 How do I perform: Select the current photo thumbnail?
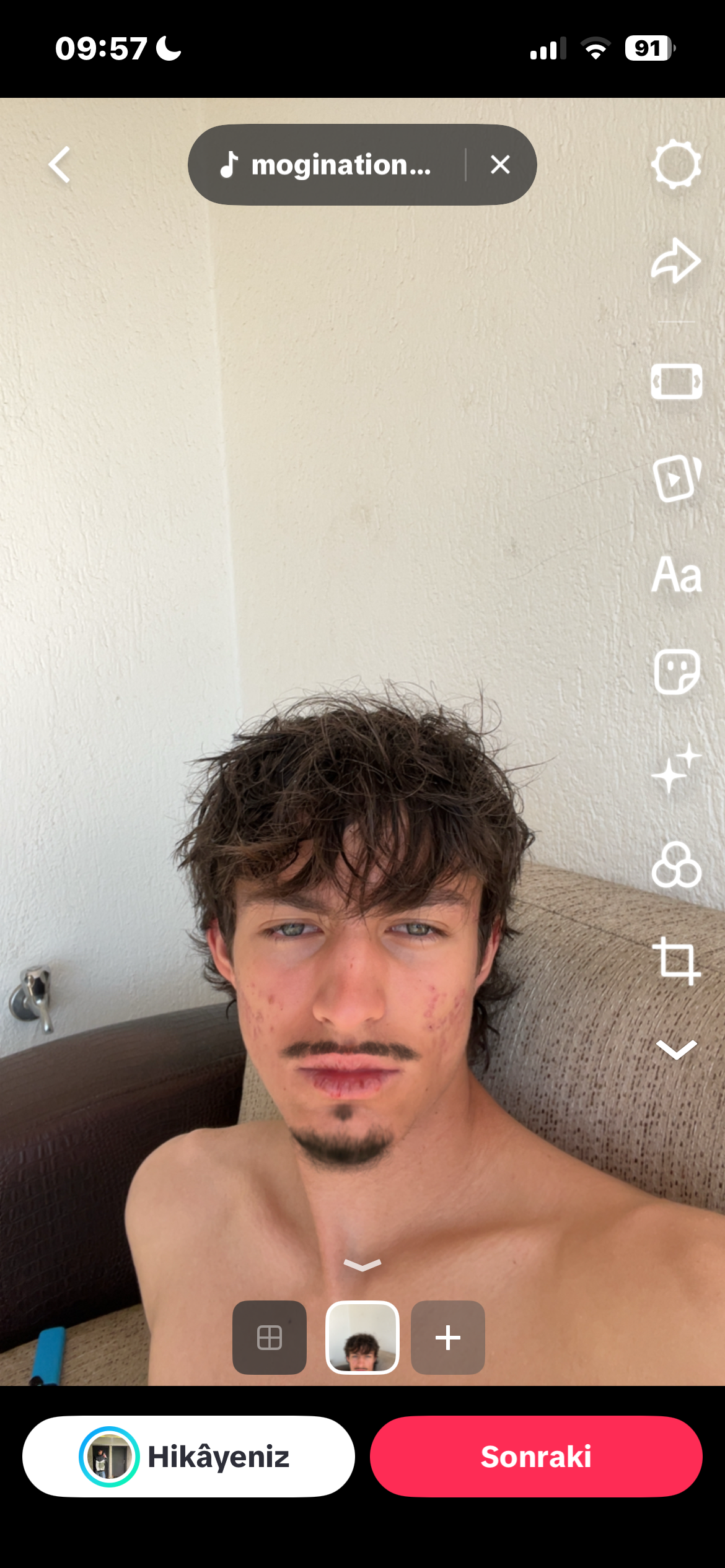362,1338
